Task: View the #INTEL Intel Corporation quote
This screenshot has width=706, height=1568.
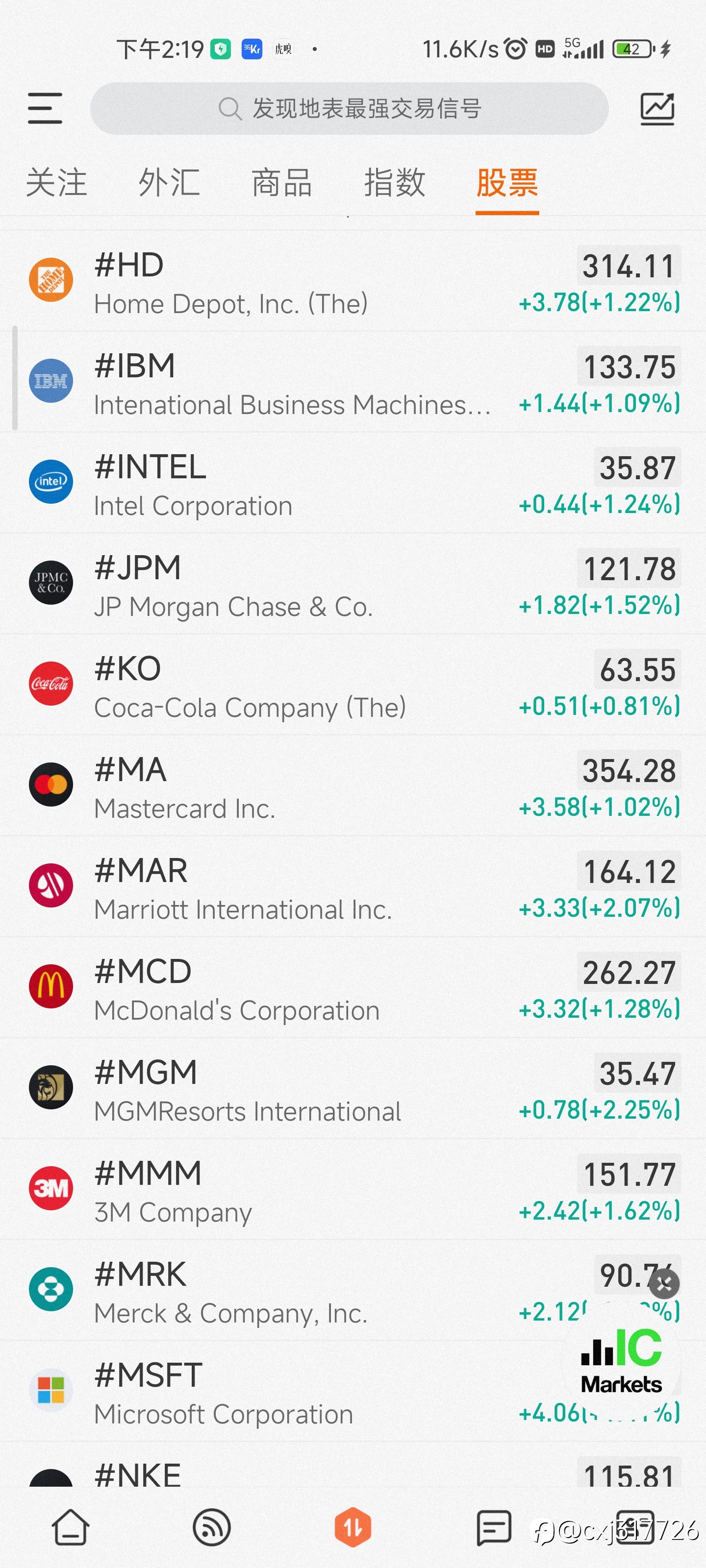Action: [353, 483]
